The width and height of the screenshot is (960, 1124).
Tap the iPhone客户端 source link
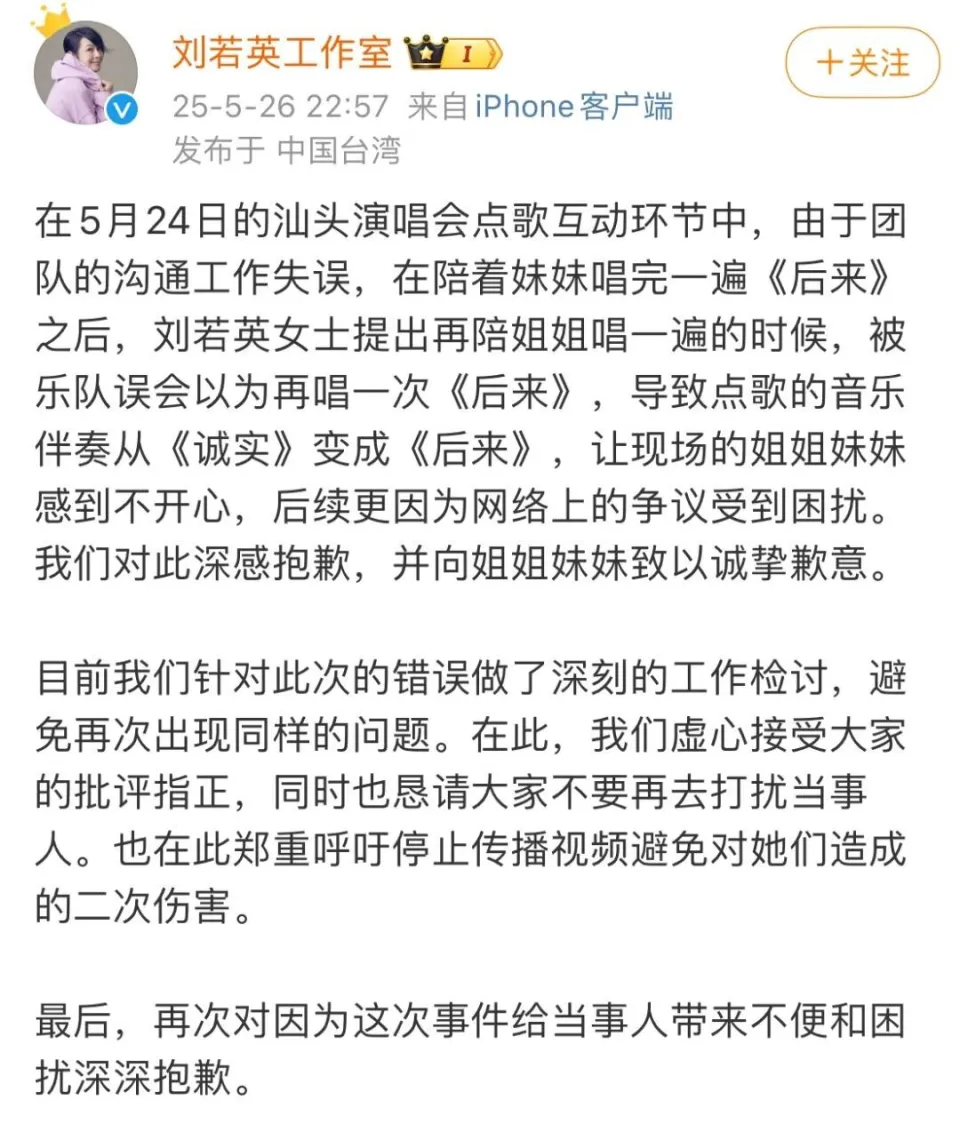click(573, 106)
